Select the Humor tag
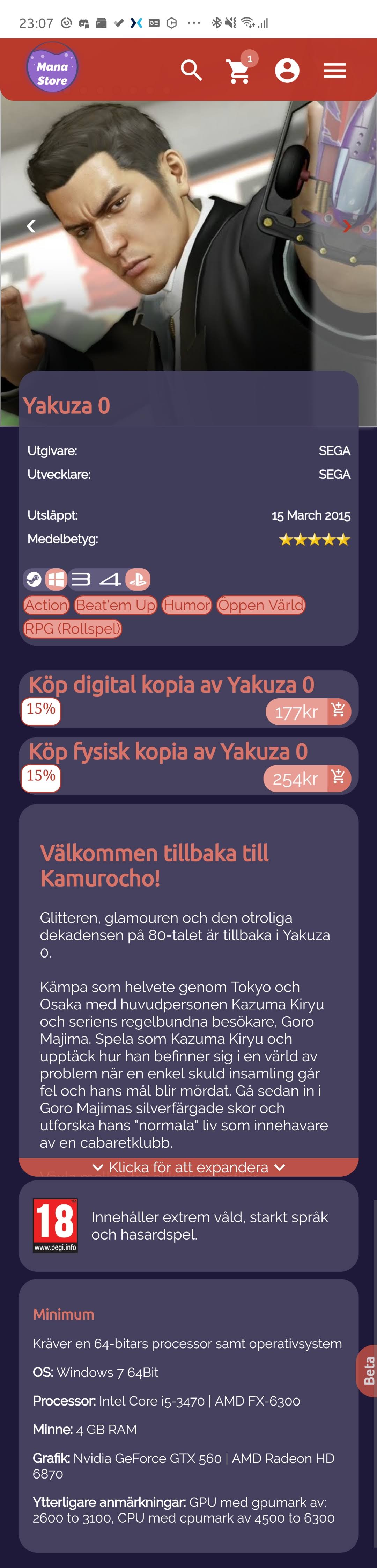 point(187,605)
